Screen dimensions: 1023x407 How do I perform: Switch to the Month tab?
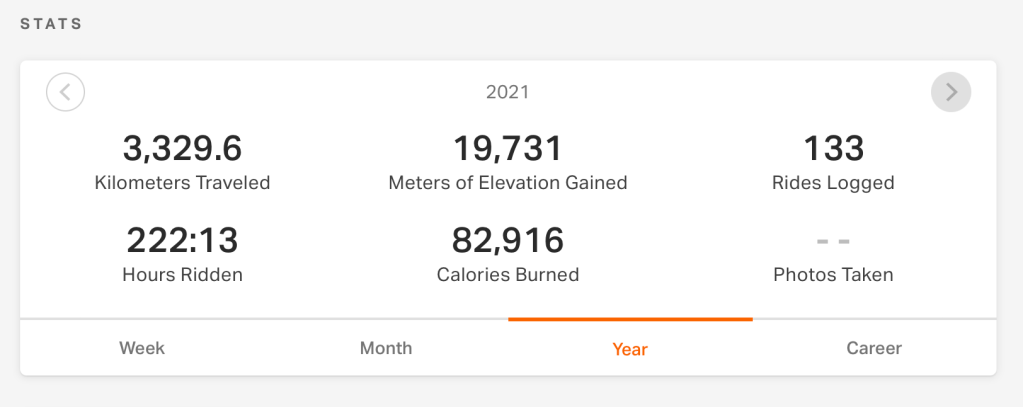(x=386, y=348)
